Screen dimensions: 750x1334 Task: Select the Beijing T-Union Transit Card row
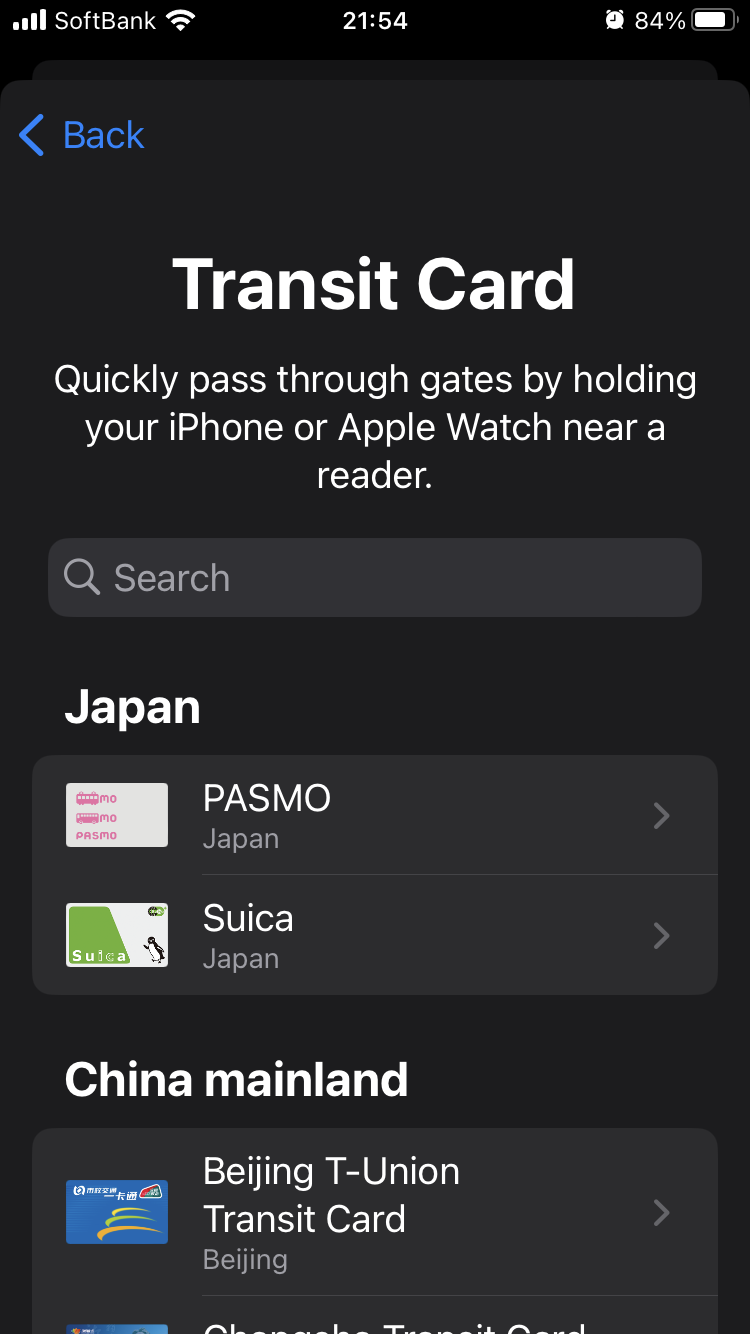point(375,1212)
